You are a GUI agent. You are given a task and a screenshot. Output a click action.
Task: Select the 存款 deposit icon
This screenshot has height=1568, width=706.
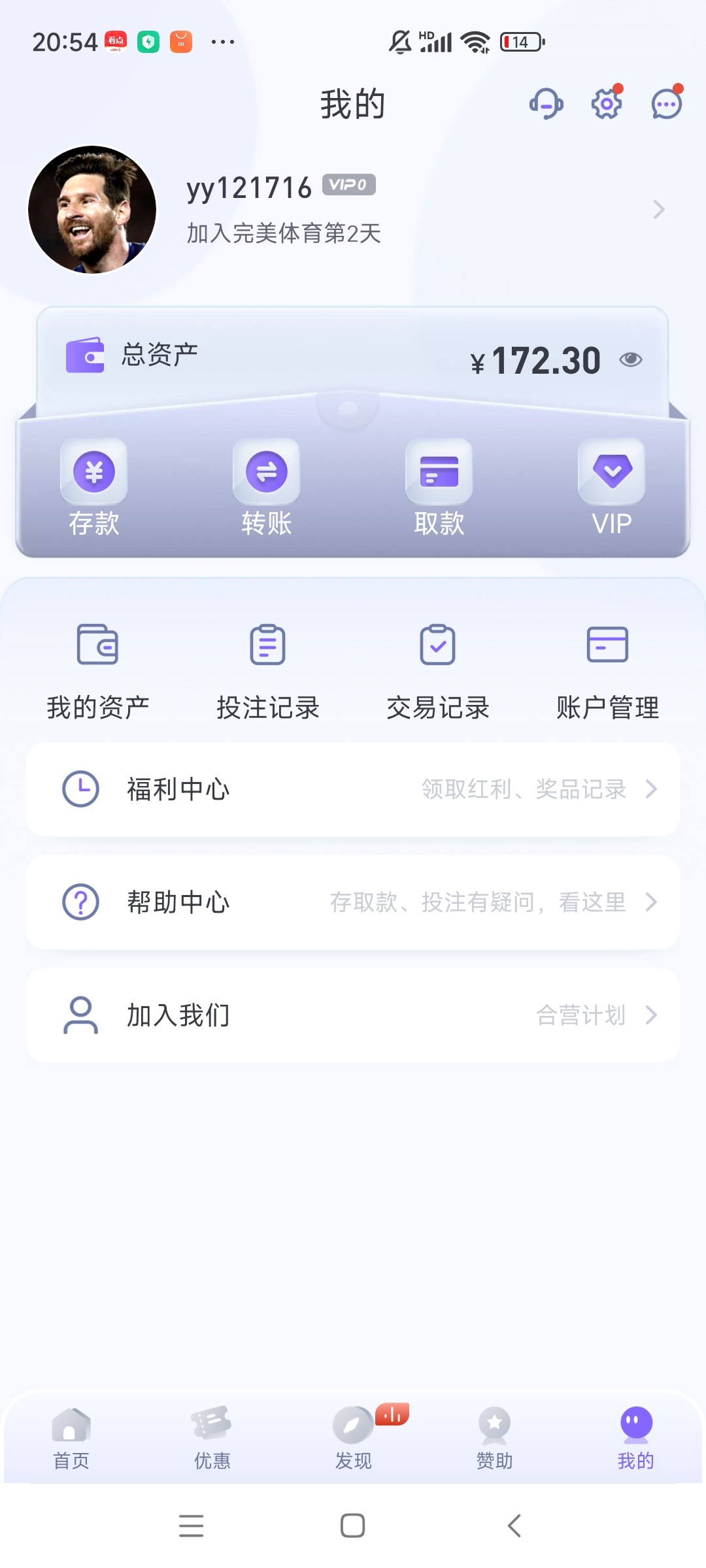[x=93, y=472]
